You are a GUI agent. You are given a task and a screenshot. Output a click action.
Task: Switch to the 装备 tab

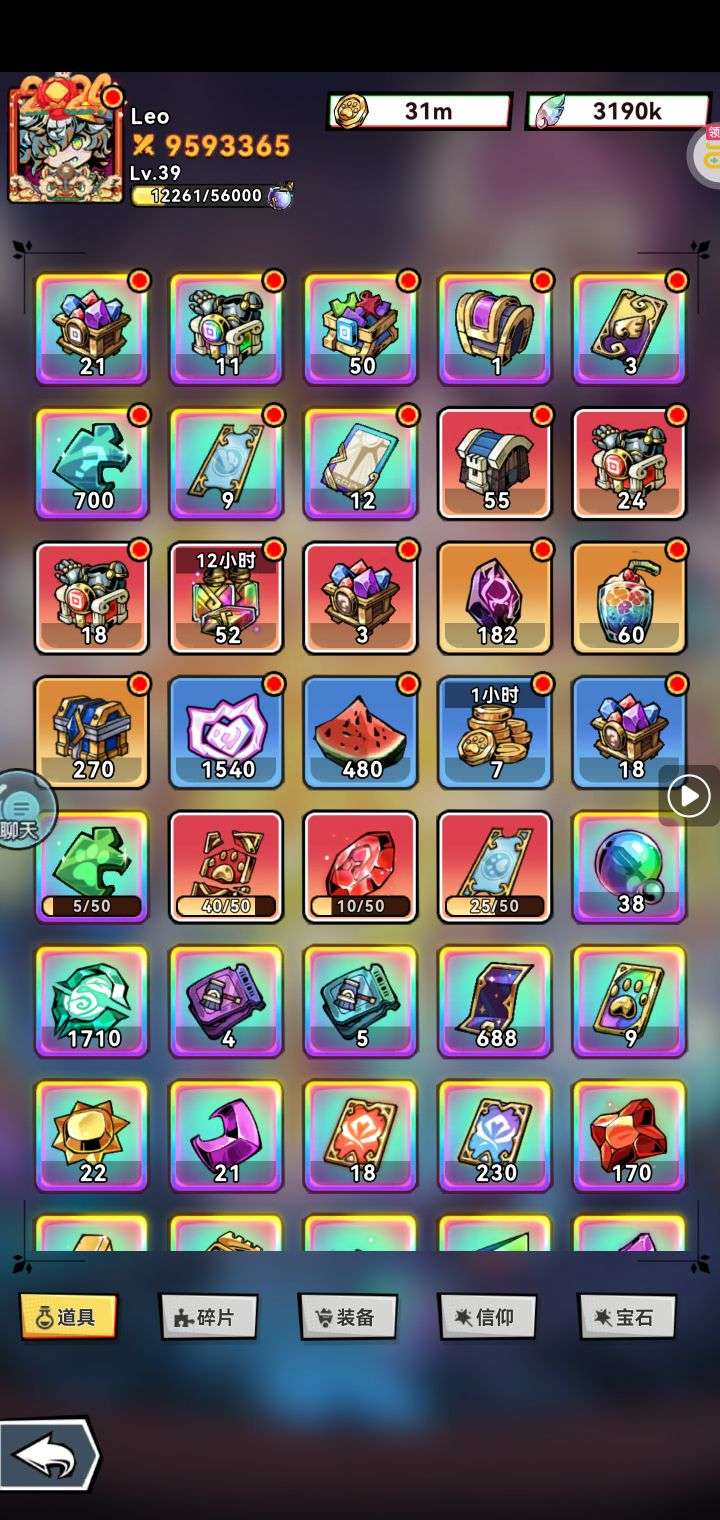[x=348, y=1317]
